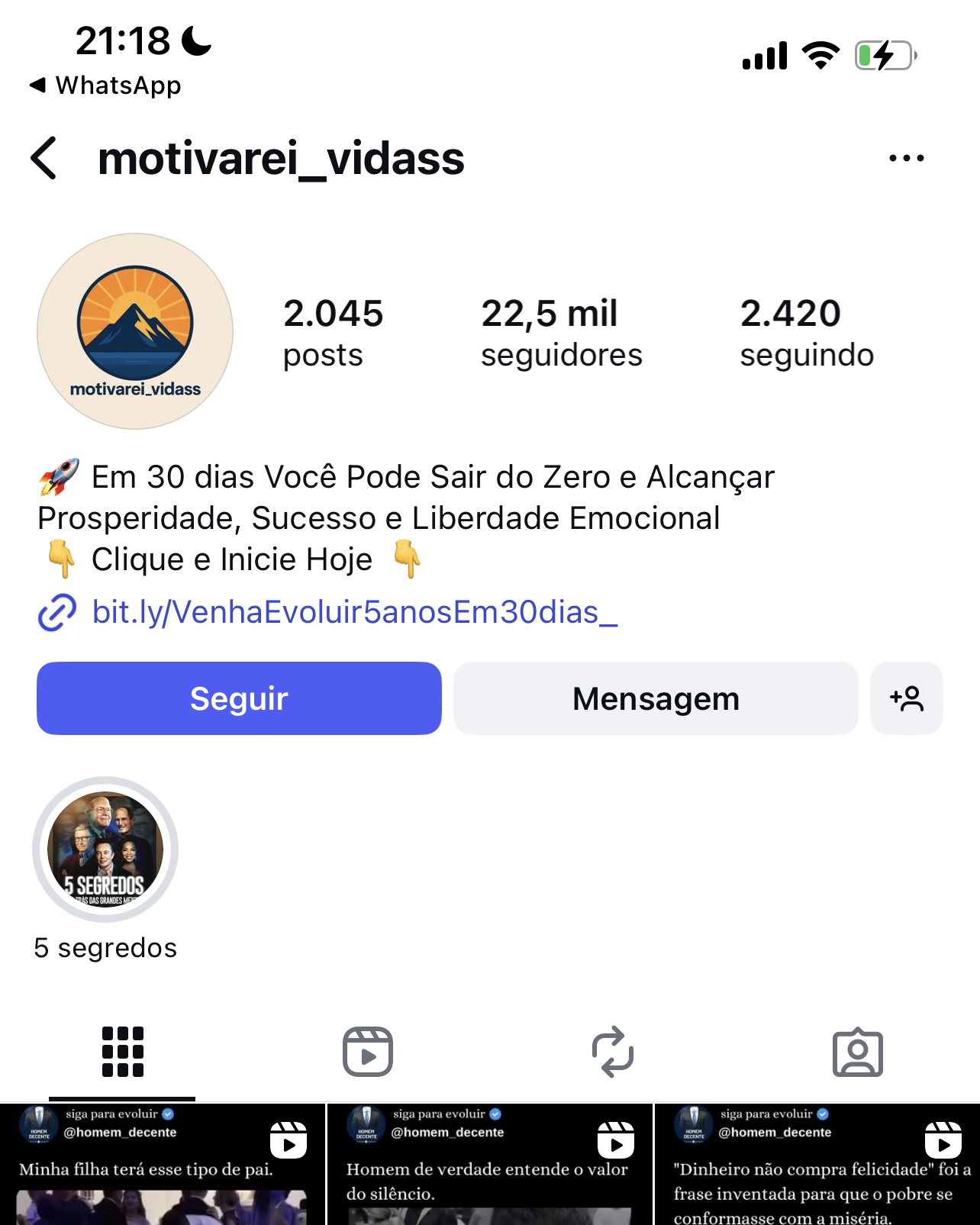
Task: View the motivarei_vidass profile picture
Action: coord(135,331)
